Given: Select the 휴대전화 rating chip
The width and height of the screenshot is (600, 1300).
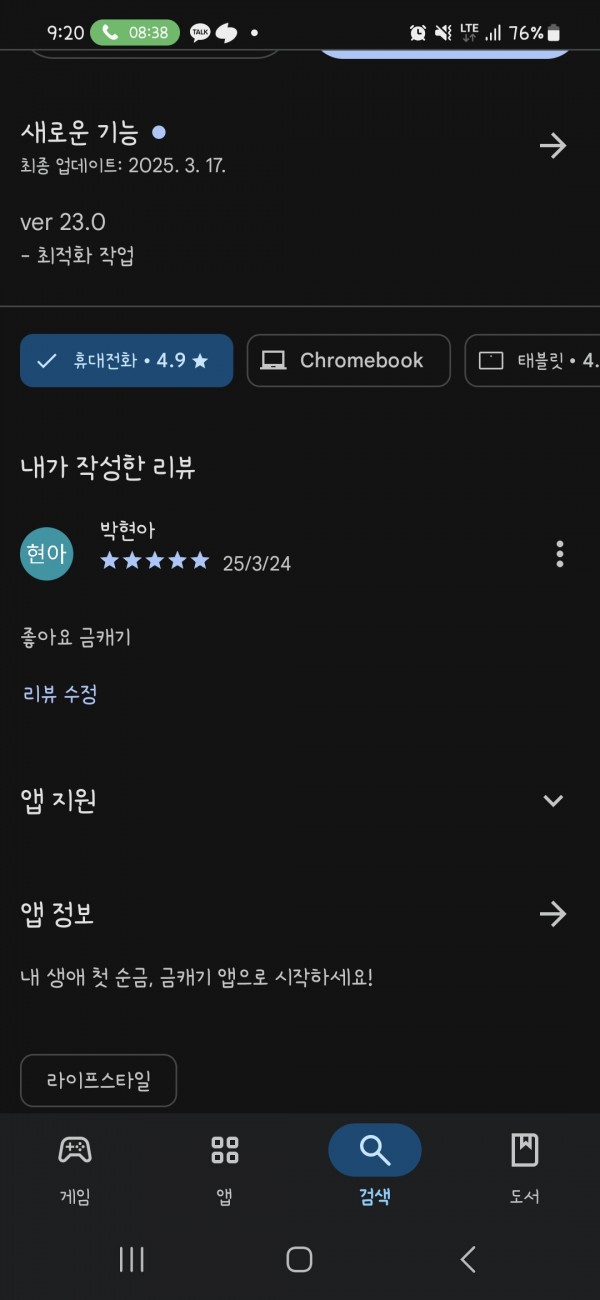Looking at the screenshot, I should click(x=127, y=361).
